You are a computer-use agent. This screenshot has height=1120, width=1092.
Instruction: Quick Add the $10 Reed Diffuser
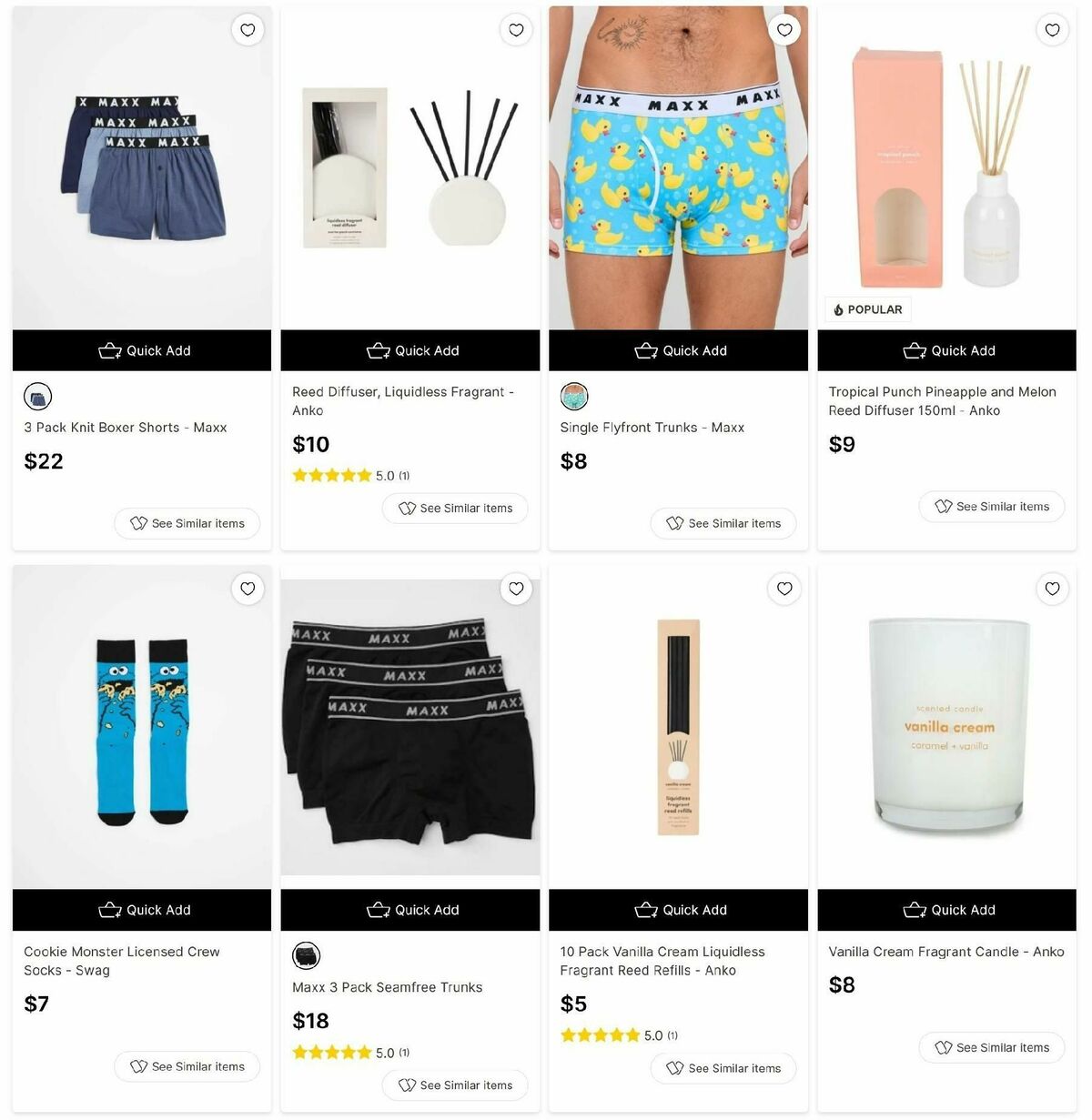point(410,350)
